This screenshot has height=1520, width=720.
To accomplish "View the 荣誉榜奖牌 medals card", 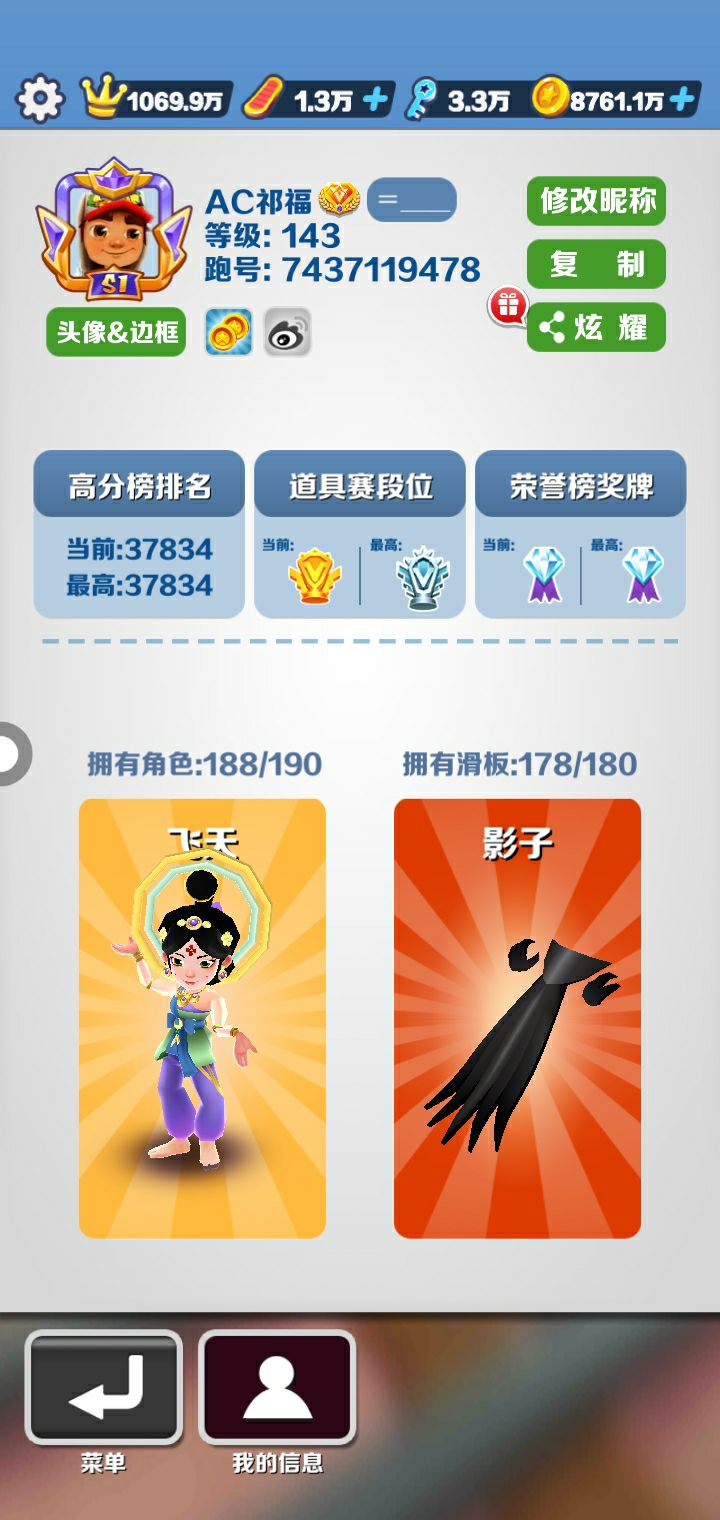I will pyautogui.click(x=581, y=534).
